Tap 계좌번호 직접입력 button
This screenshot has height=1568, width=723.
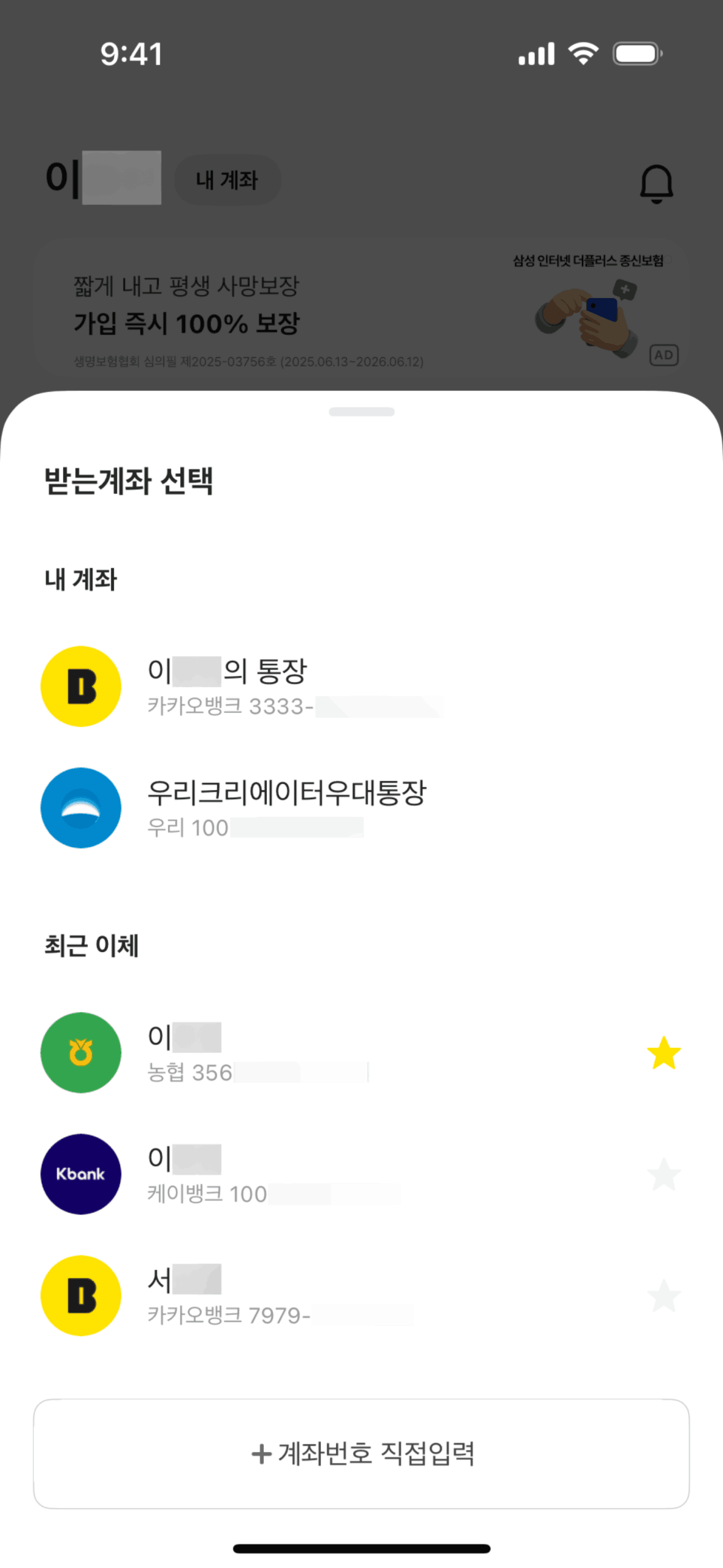point(361,1453)
